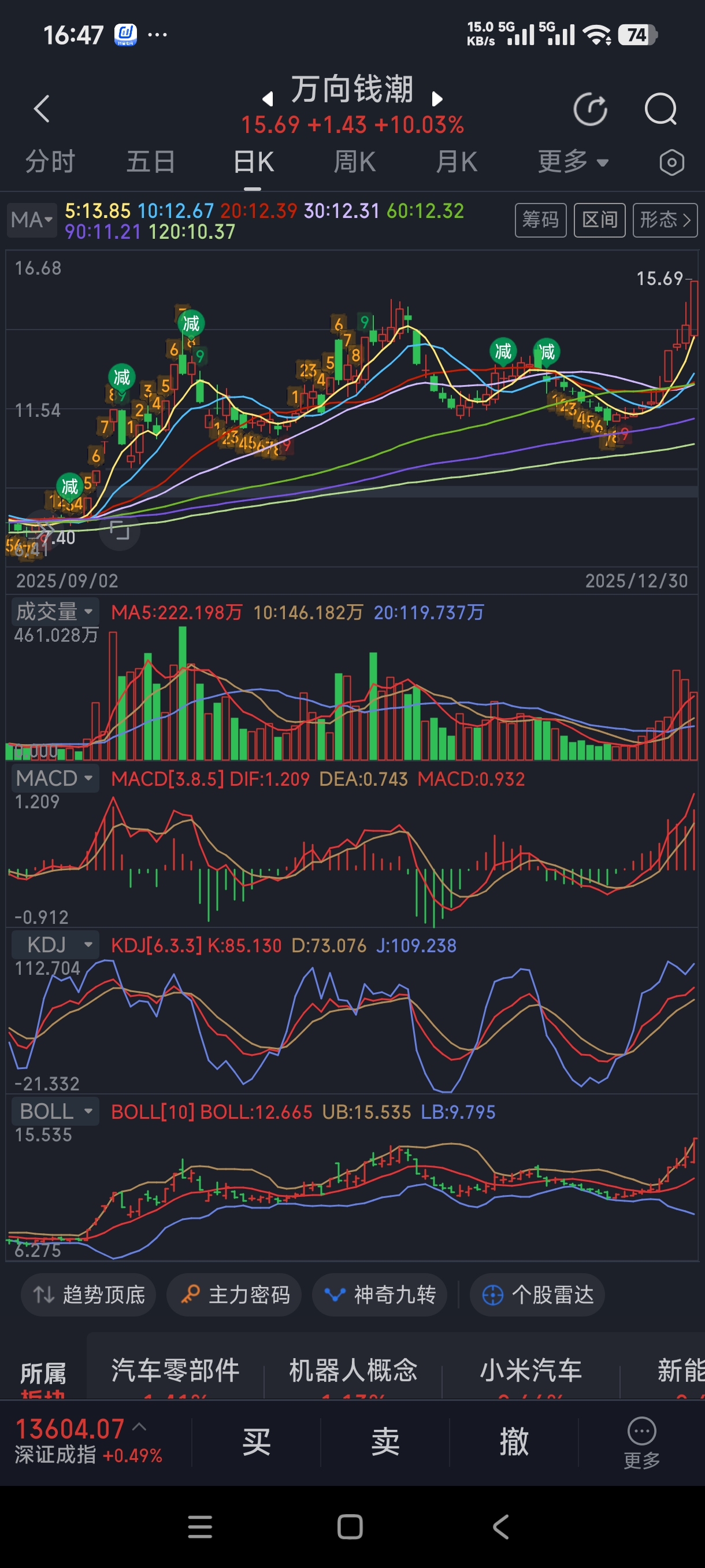Image resolution: width=705 pixels, height=1568 pixels.
Task: Select the 月K chart tab
Action: tap(456, 162)
